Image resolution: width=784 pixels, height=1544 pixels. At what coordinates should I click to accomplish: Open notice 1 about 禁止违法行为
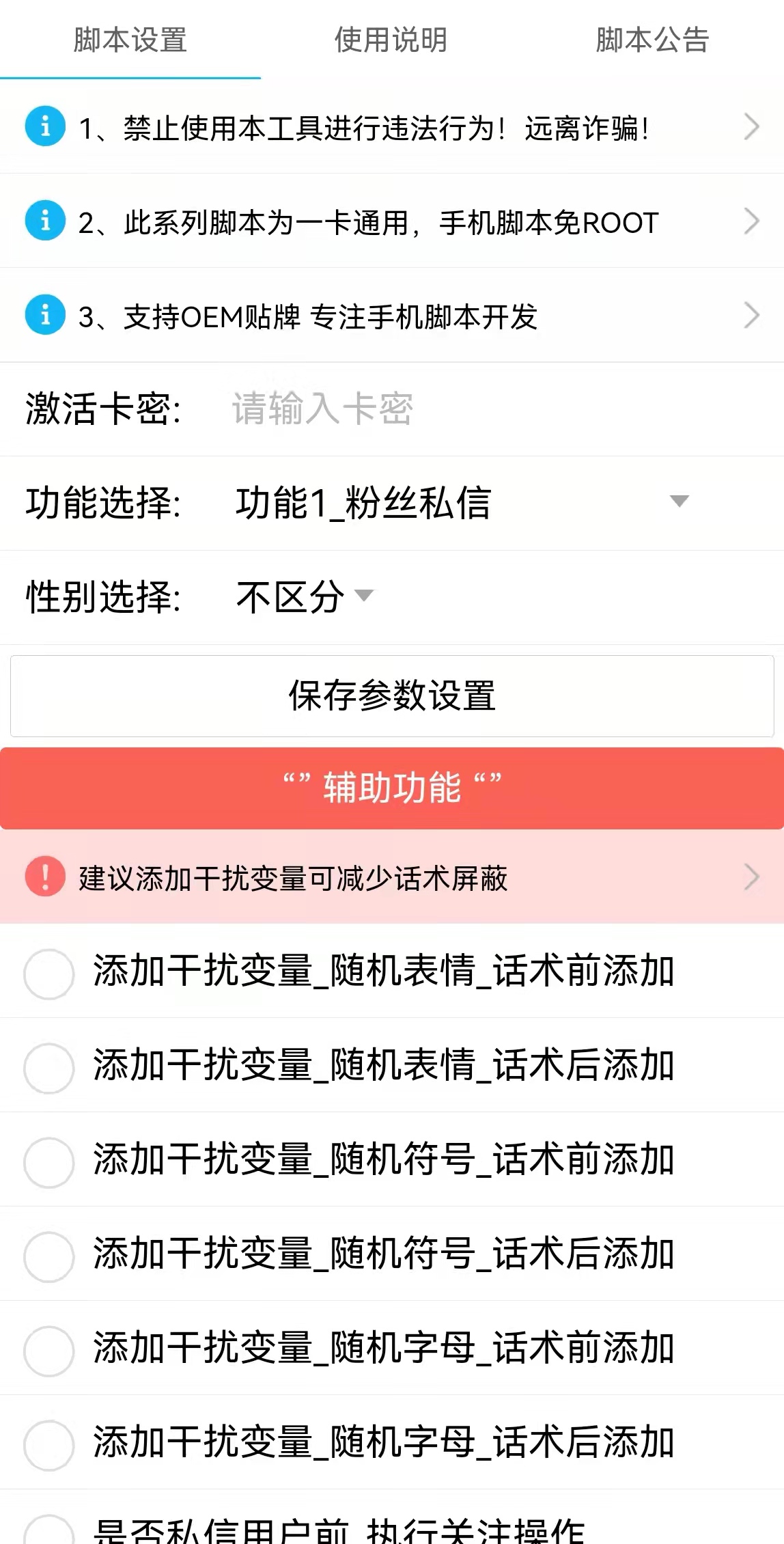(391, 127)
